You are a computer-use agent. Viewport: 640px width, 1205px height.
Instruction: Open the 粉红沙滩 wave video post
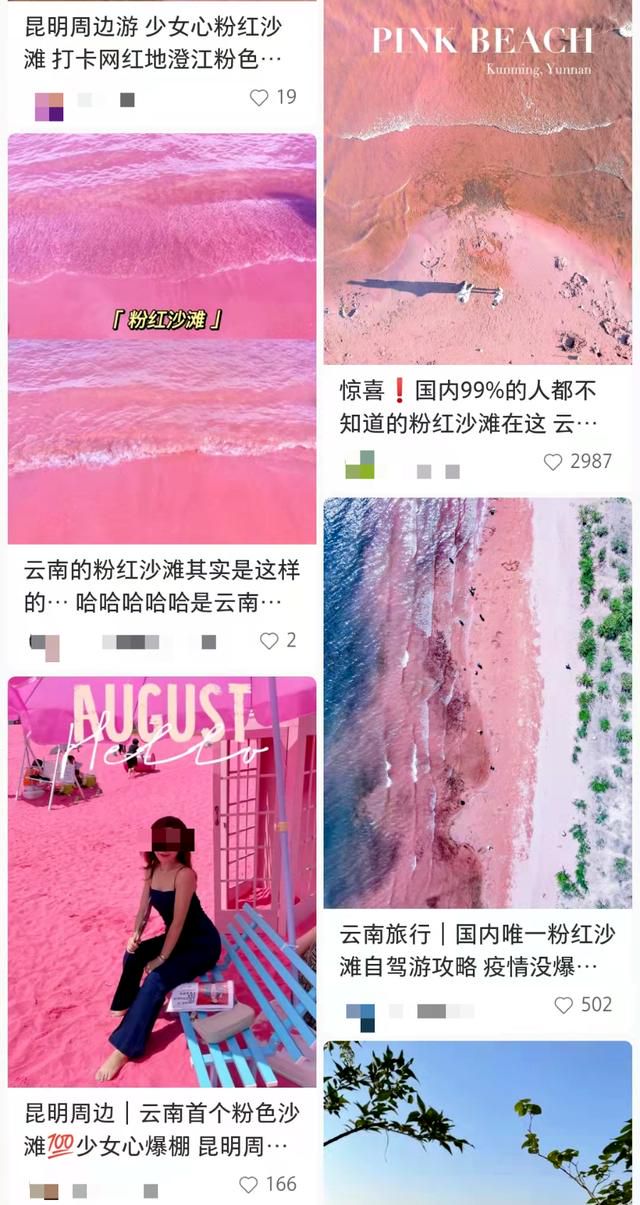click(x=162, y=339)
